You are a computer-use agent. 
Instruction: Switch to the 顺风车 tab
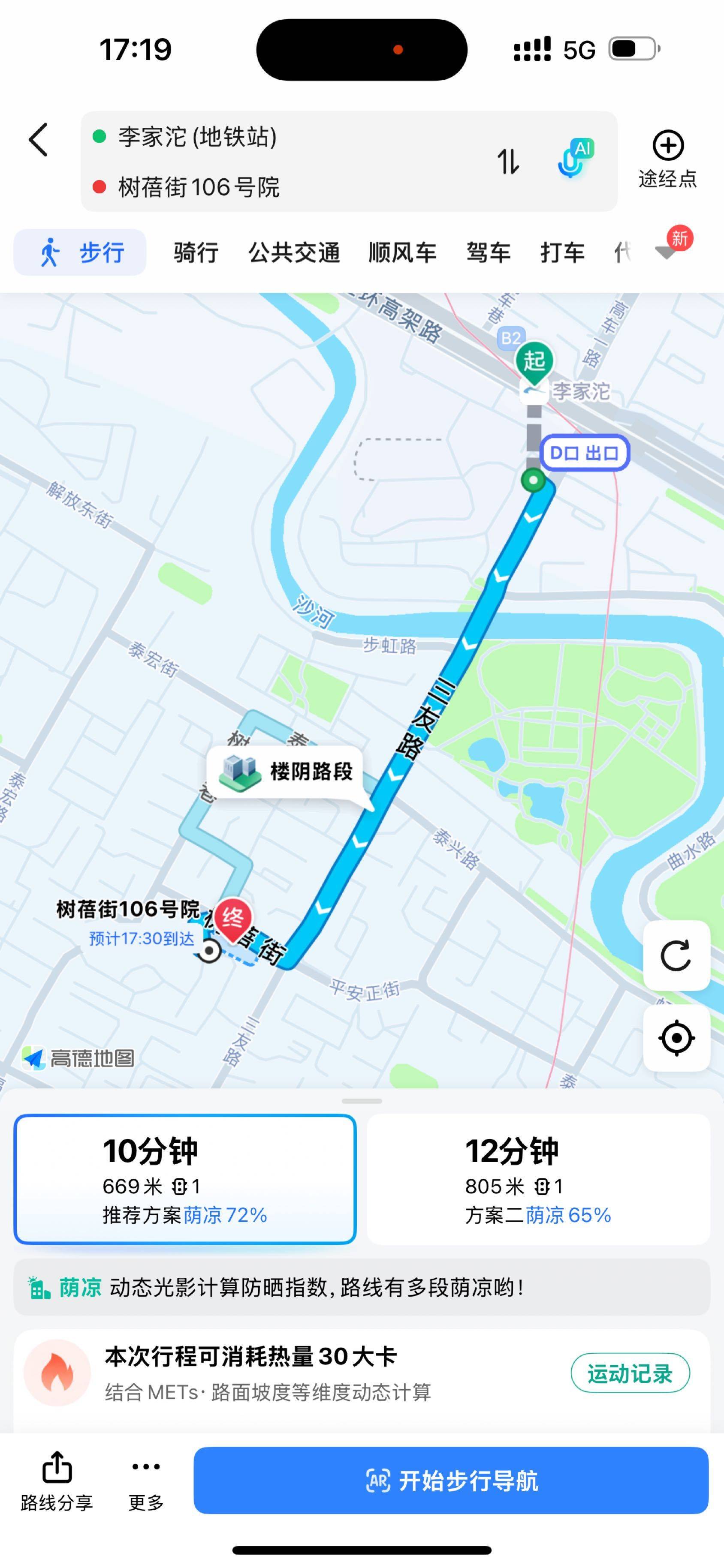tap(402, 252)
